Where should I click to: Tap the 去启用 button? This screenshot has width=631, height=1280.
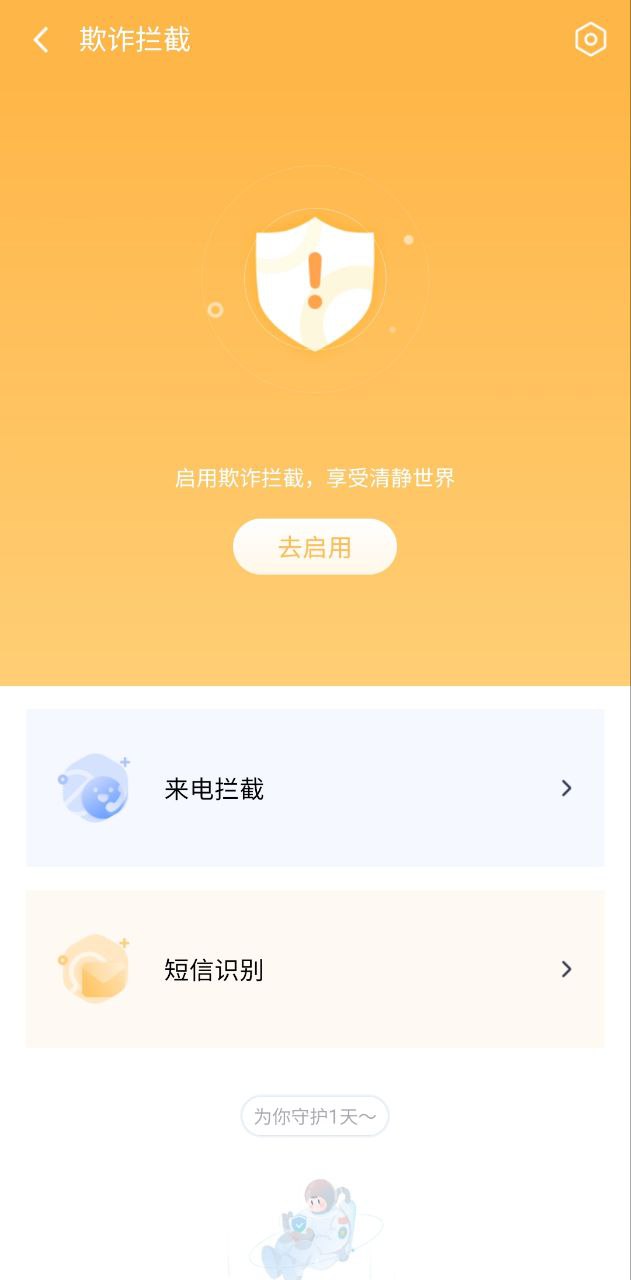click(315, 547)
